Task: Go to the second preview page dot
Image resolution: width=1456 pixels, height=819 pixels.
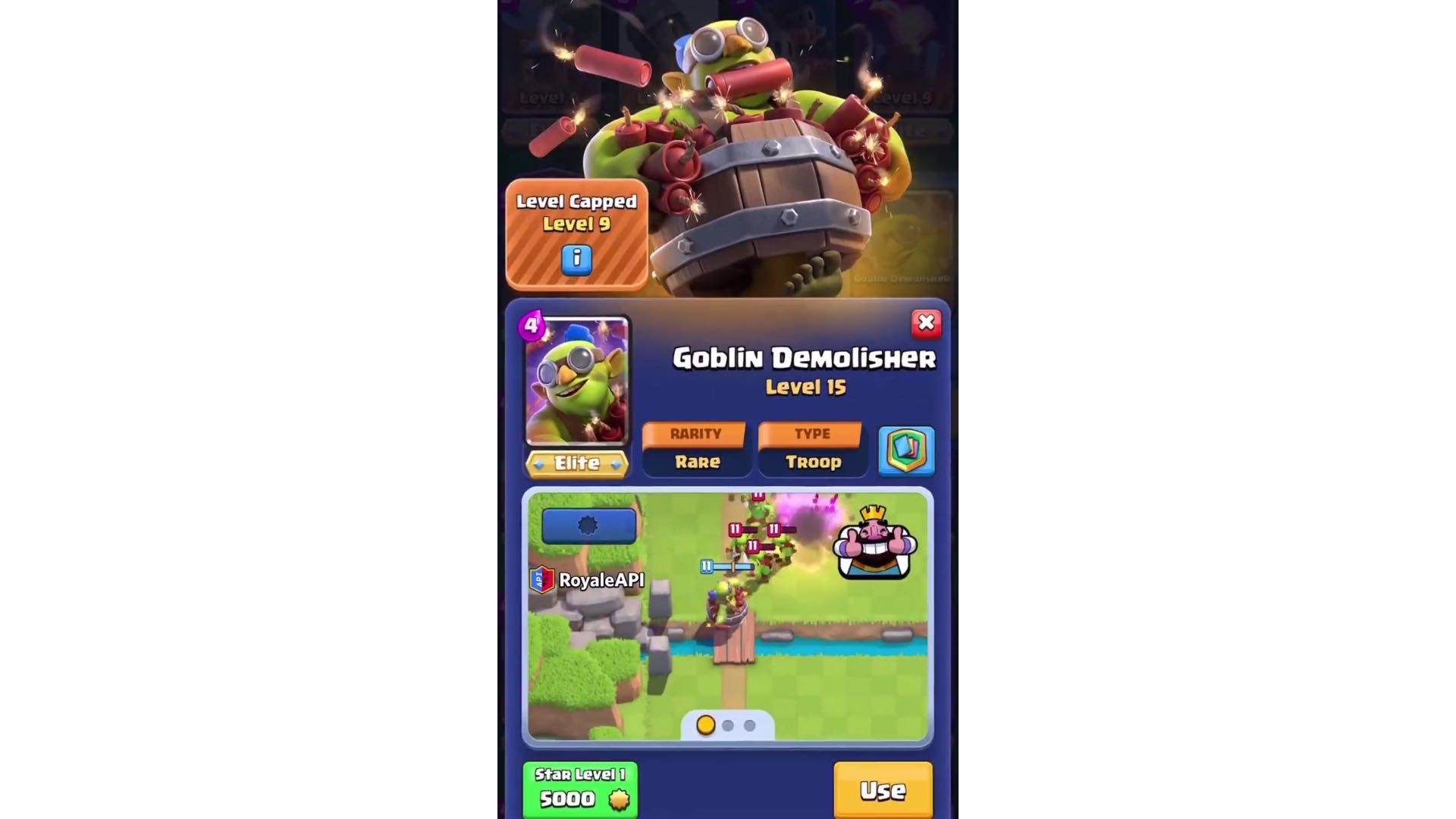Action: coord(728,726)
